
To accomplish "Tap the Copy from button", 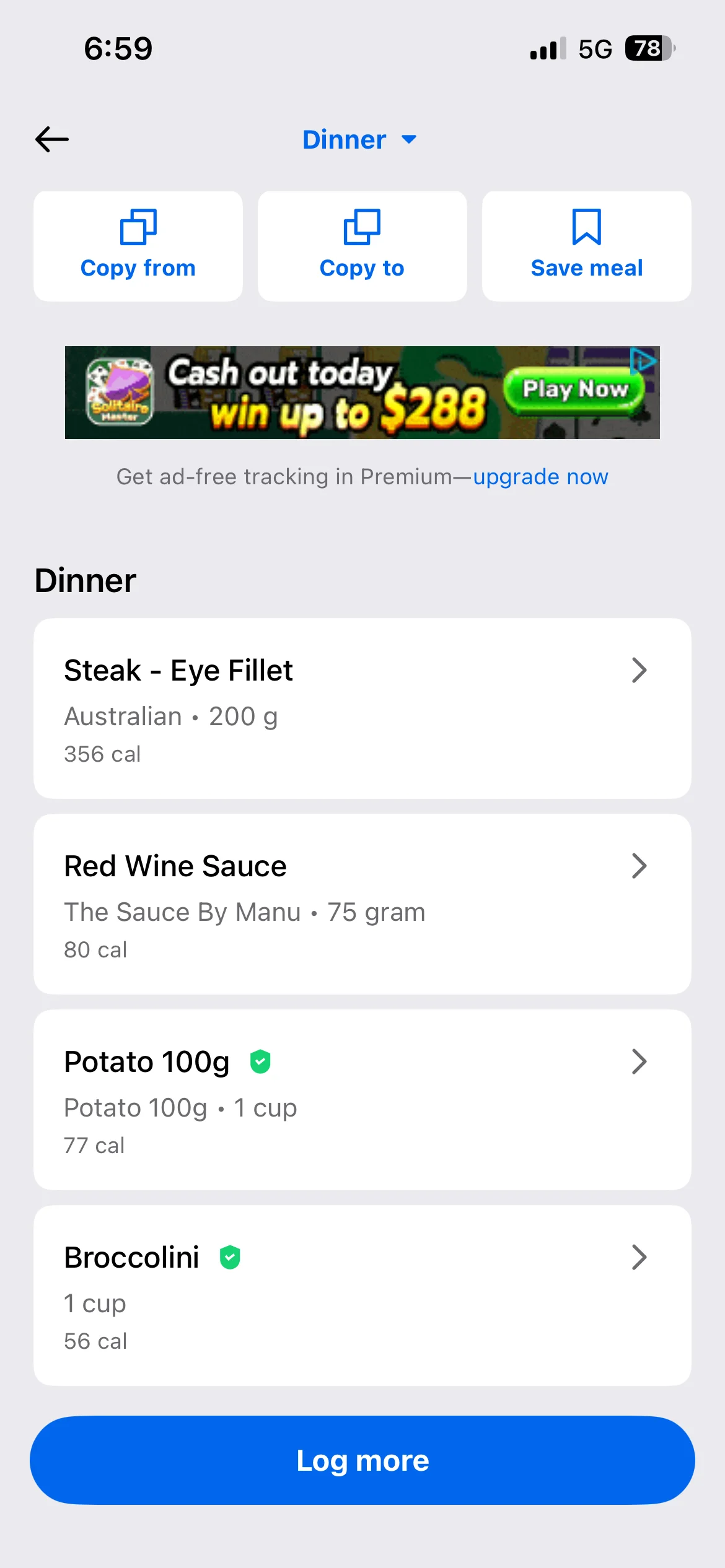I will click(138, 246).
